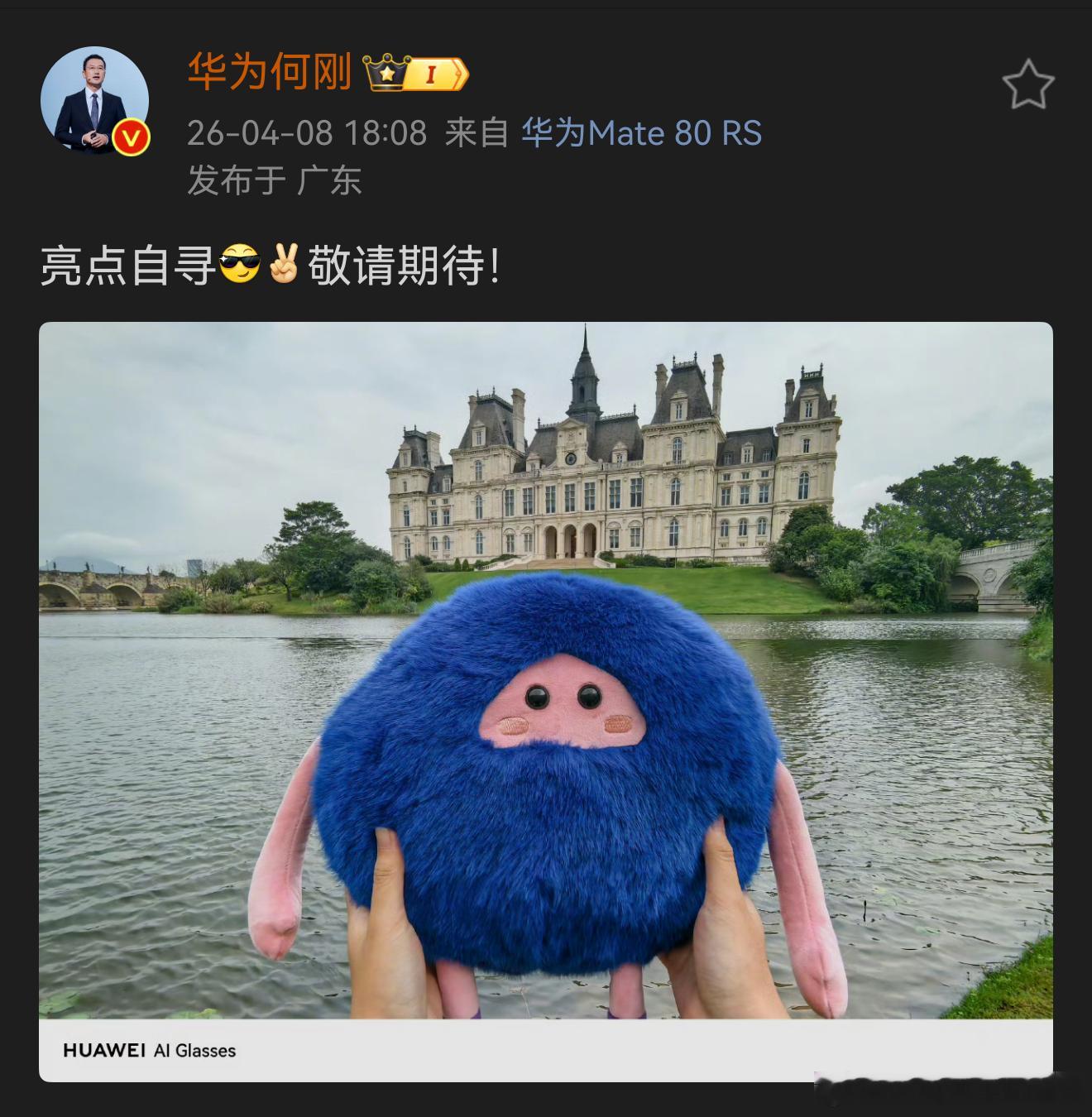1092x1117 pixels.
Task: Click the blue plush toy in the photo
Action: [x=546, y=786]
